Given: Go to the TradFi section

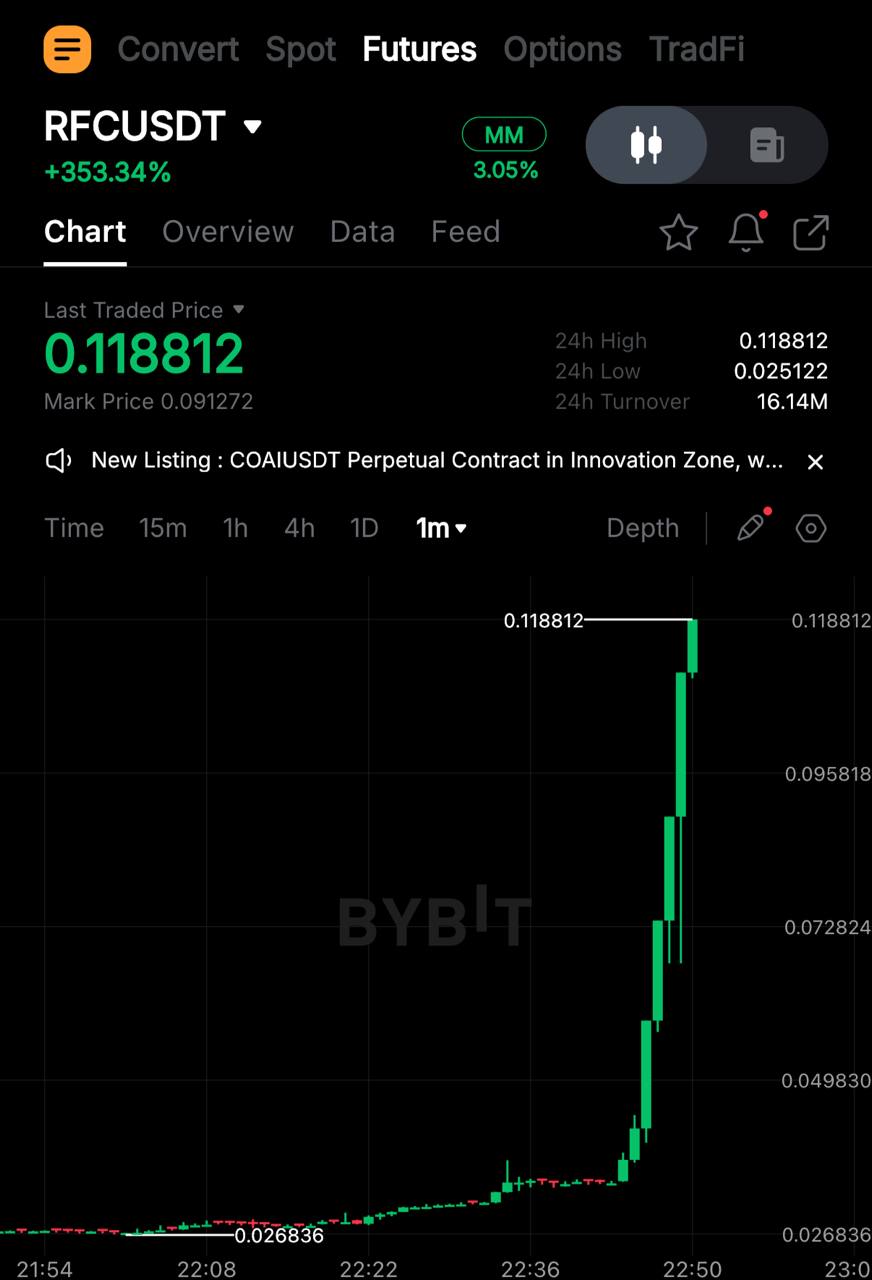Looking at the screenshot, I should click(x=696, y=49).
